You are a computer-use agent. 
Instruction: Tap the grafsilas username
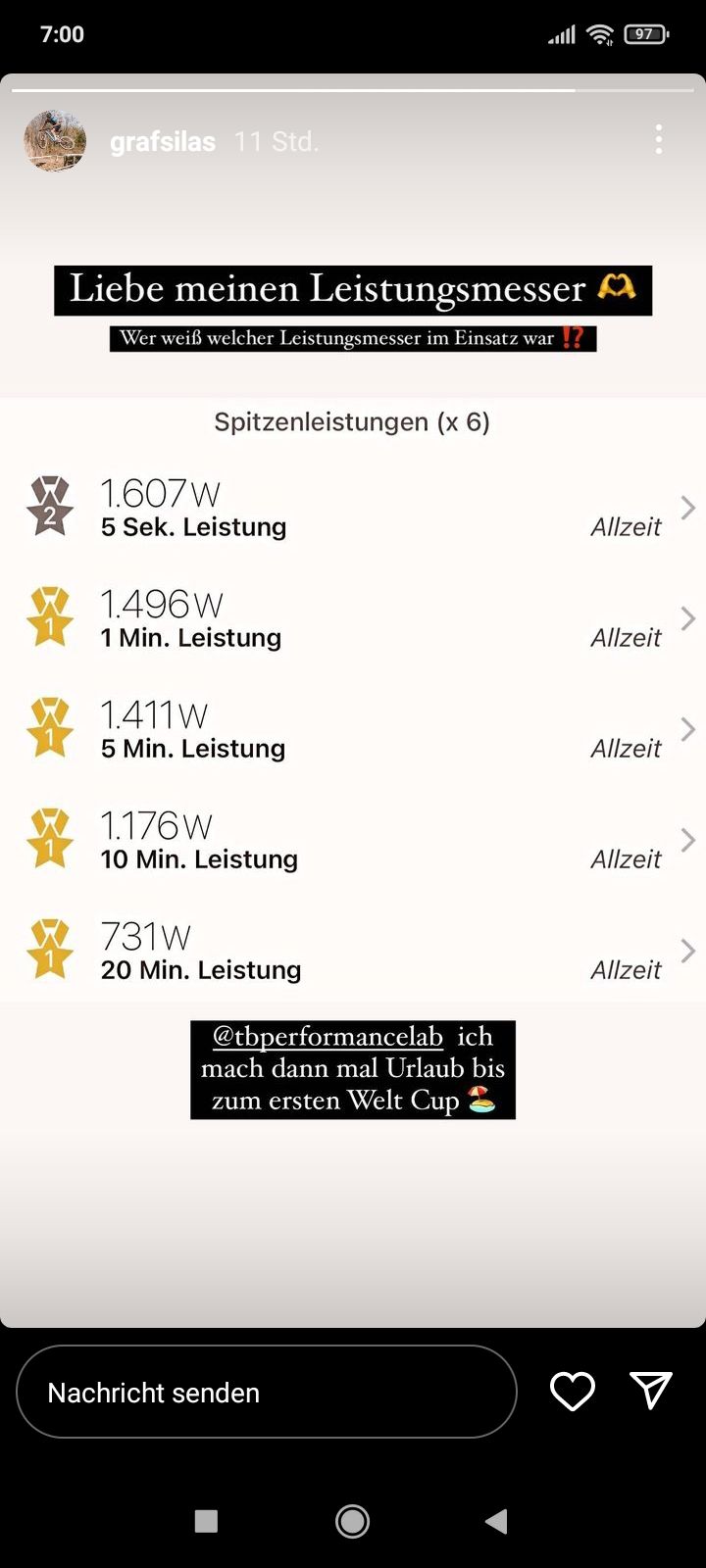[x=163, y=142]
